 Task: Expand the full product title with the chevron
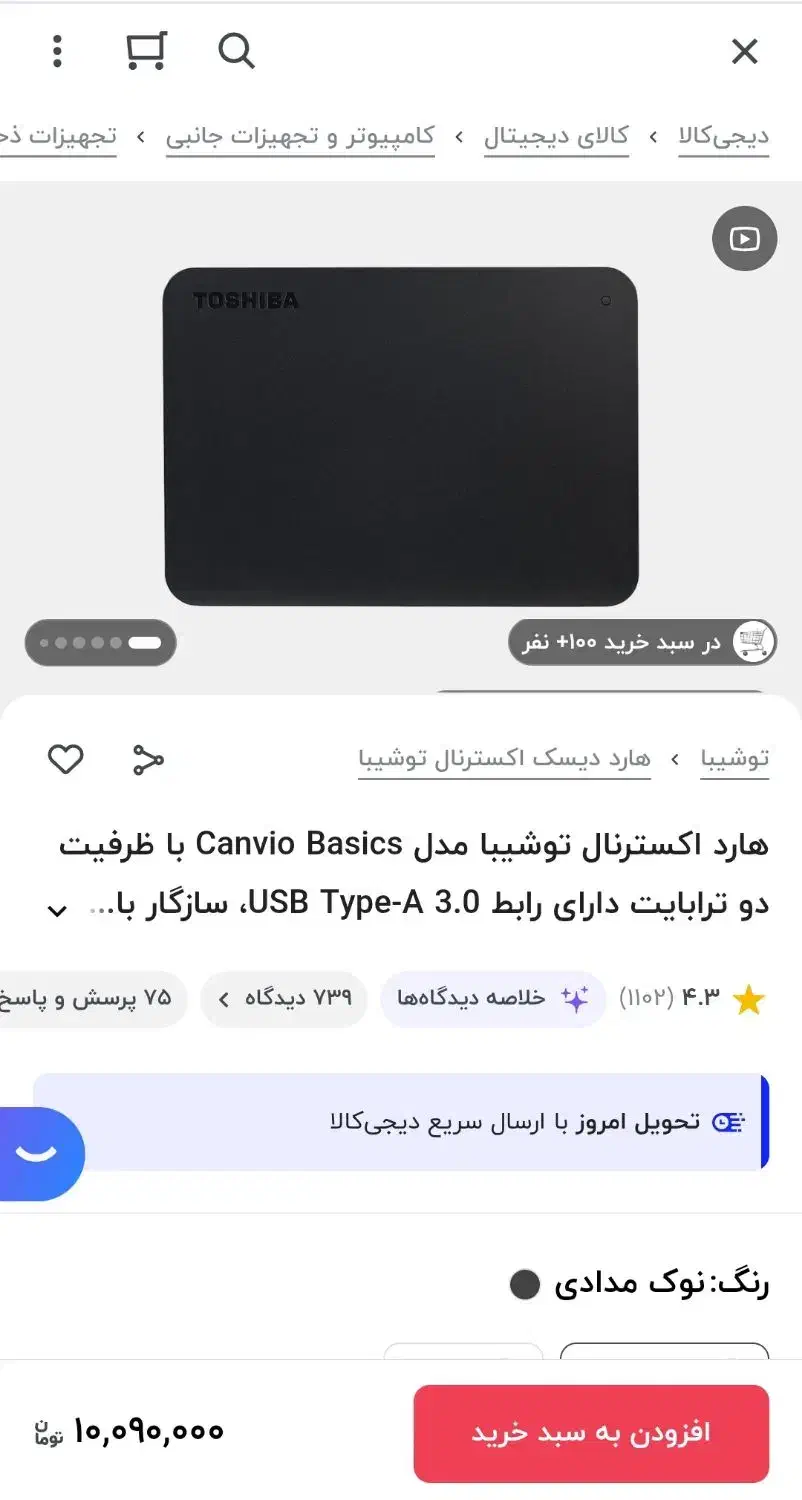[57, 910]
